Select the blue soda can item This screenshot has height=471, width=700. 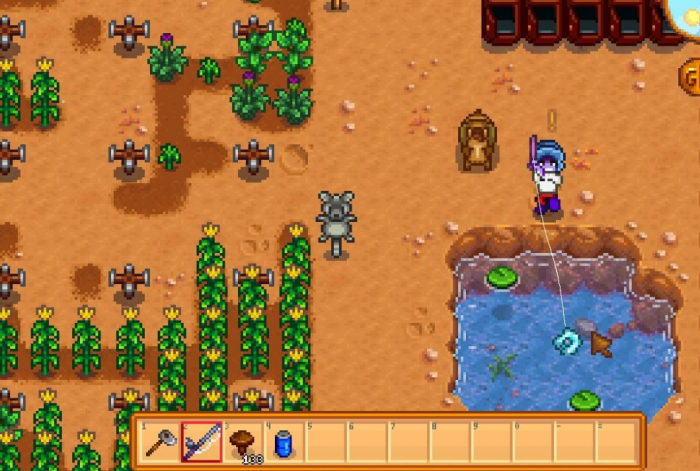(283, 440)
